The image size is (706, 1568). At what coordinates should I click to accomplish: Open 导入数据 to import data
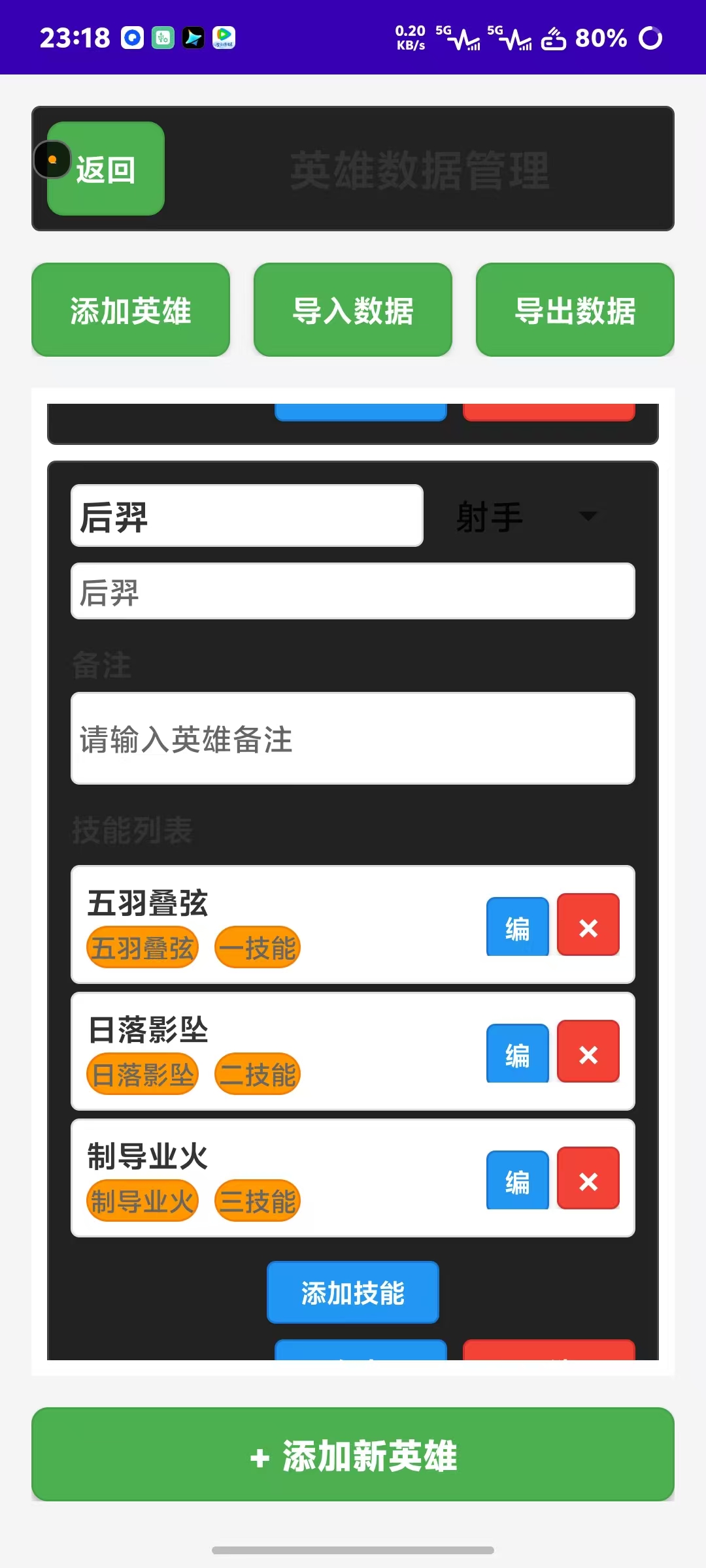[353, 310]
